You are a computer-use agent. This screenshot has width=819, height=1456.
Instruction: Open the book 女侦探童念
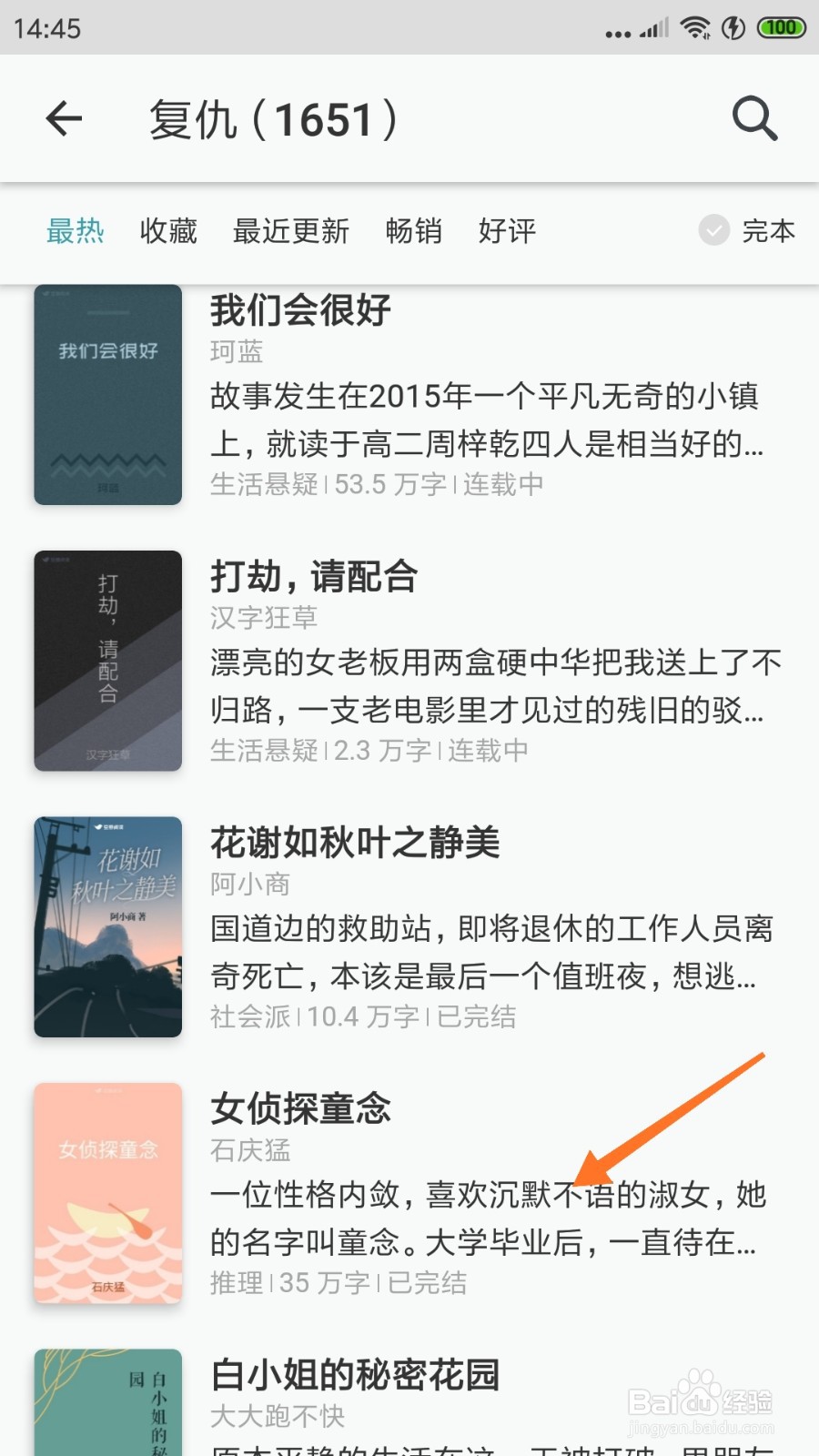coord(300,1108)
